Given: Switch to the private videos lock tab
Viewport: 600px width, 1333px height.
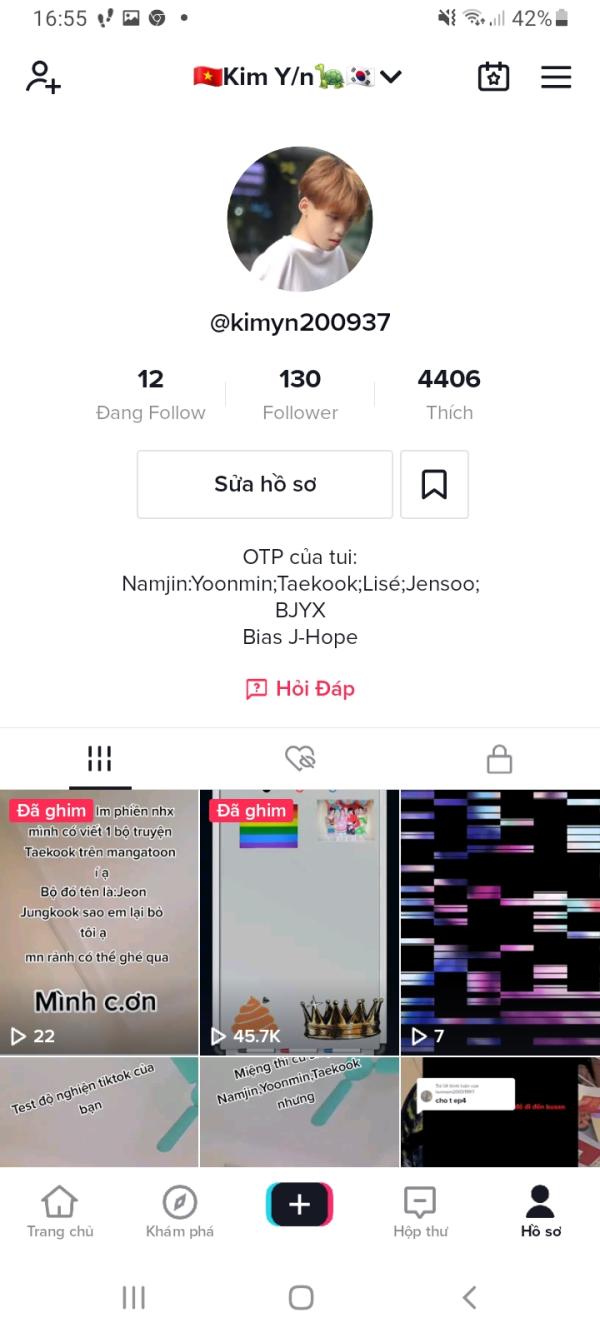Looking at the screenshot, I should [499, 759].
